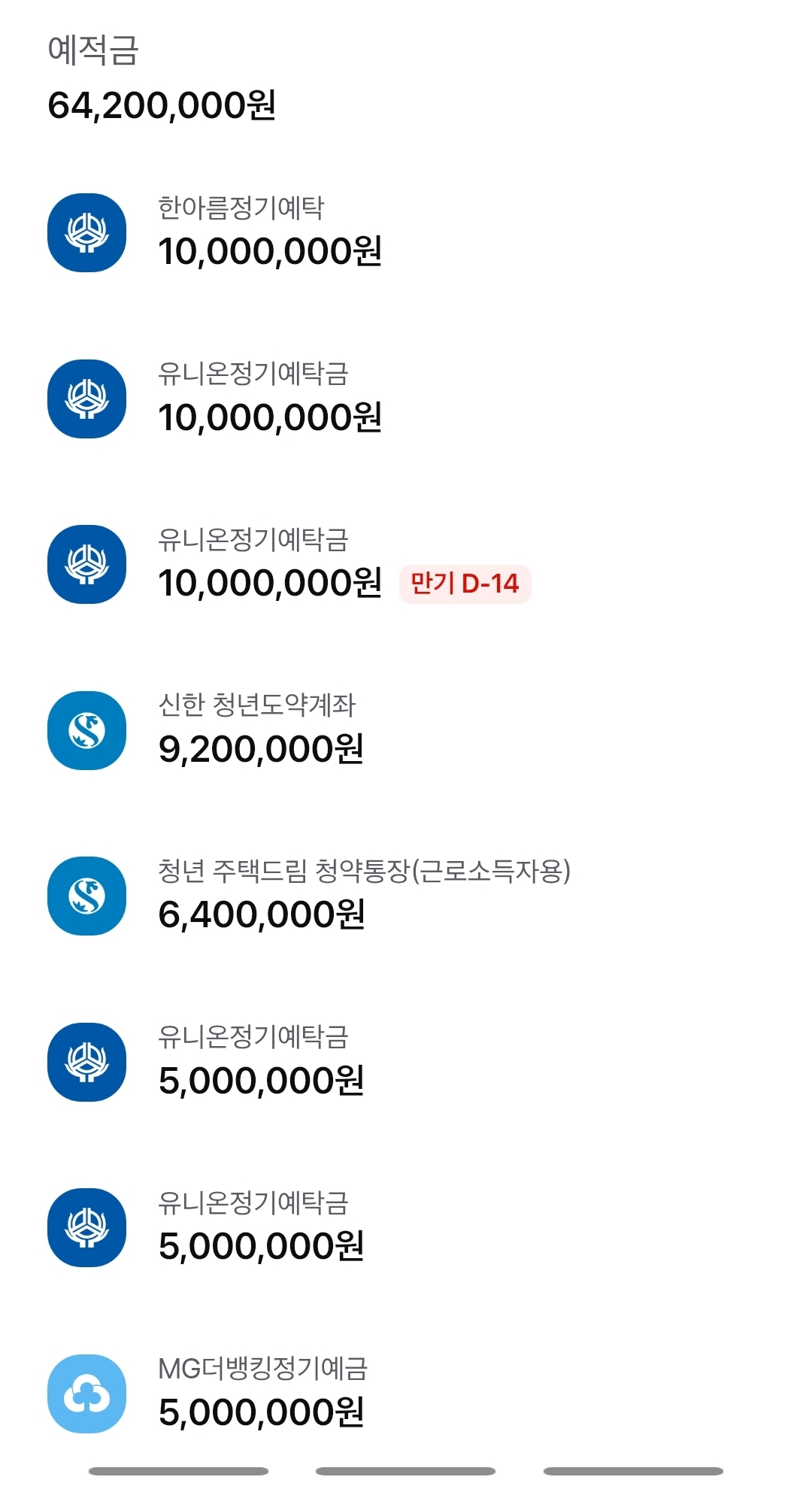Open the 한아름정기예탁 account
Screen dimensions: 812x1486
pyautogui.click(x=406, y=232)
